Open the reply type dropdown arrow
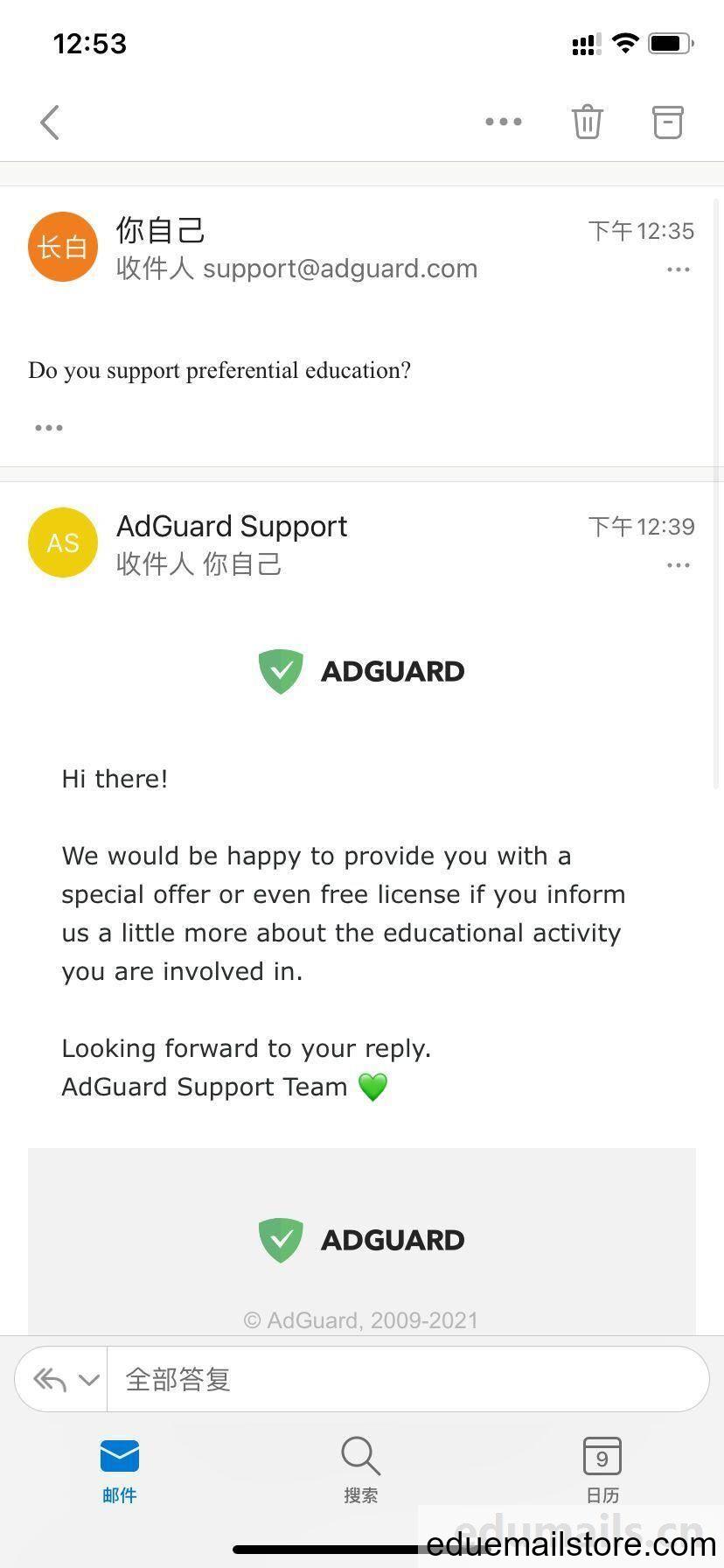 click(88, 1380)
